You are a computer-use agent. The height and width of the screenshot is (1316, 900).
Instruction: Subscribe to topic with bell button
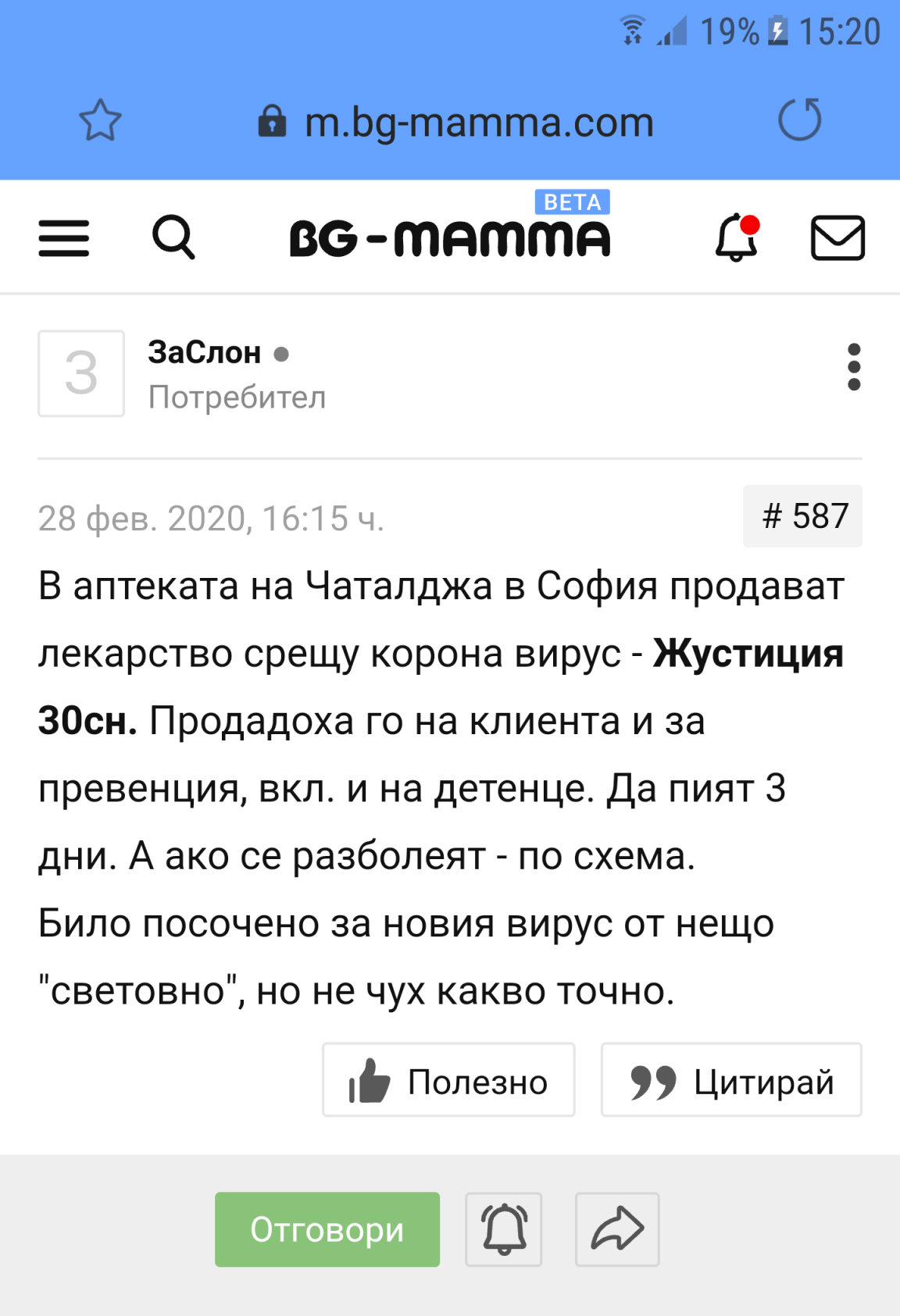[503, 1229]
